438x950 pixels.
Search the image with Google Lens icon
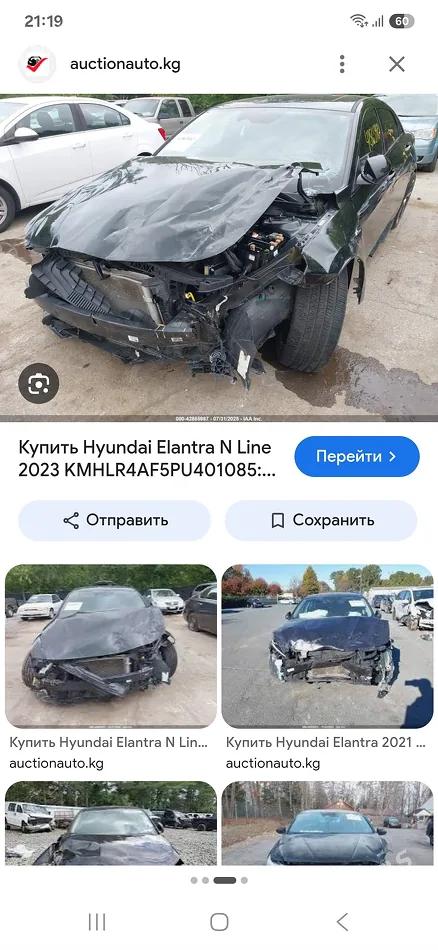tap(39, 383)
